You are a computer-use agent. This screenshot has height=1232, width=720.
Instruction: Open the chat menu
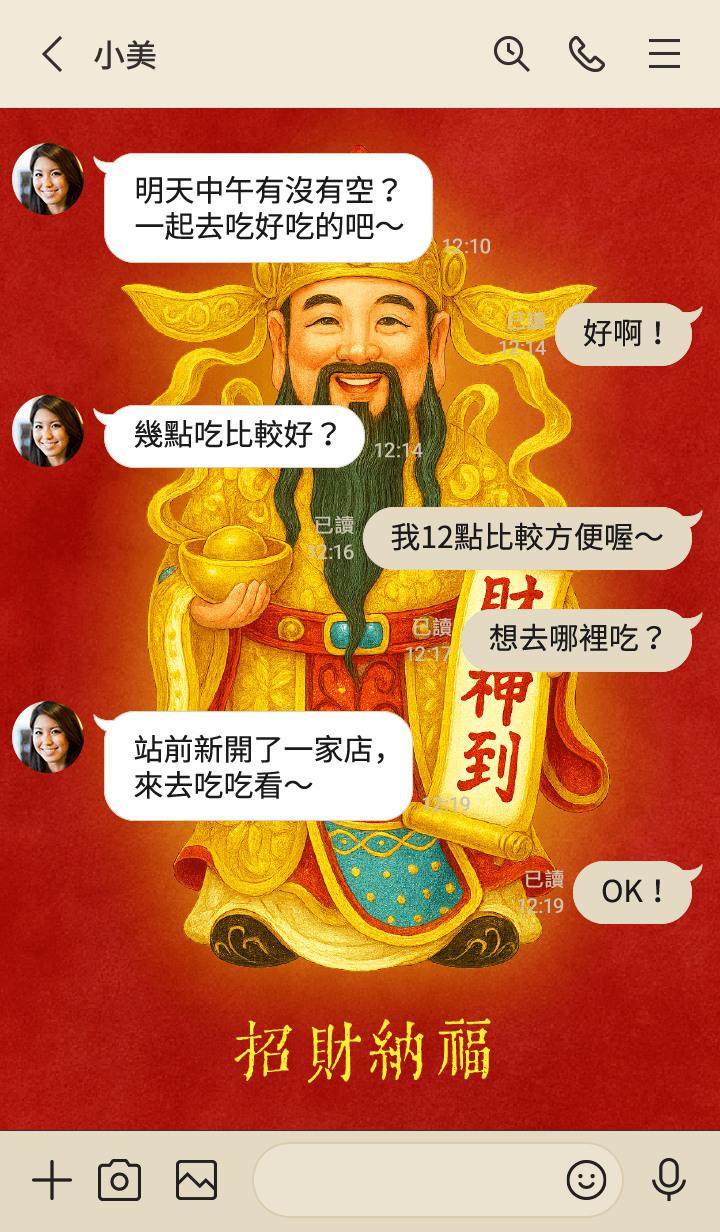click(x=664, y=54)
